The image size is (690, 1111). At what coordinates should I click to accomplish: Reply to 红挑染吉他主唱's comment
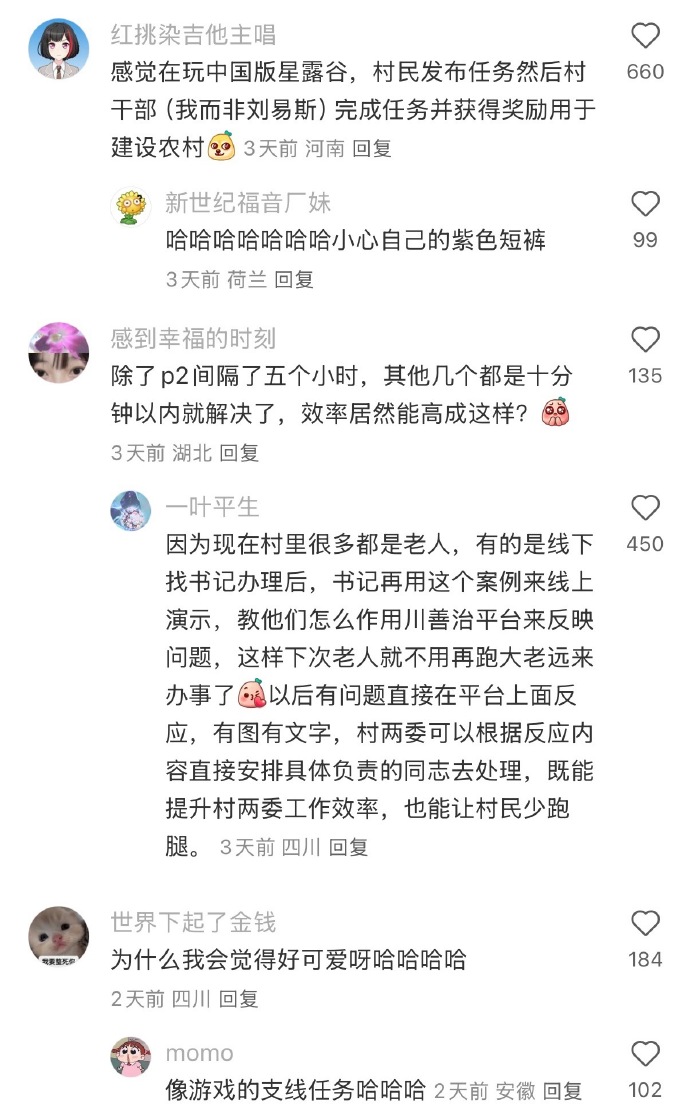372,149
